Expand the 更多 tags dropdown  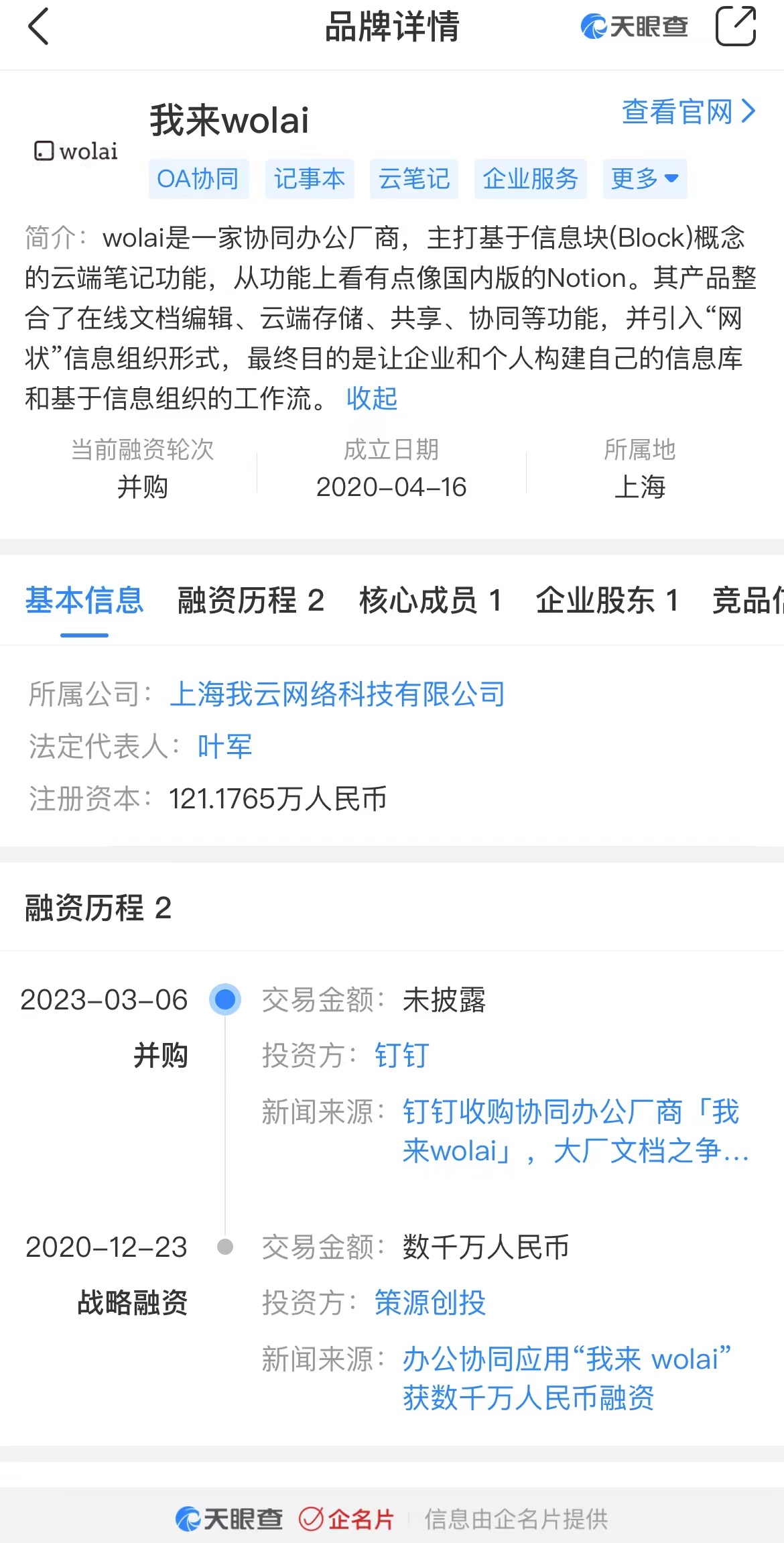pos(644,179)
